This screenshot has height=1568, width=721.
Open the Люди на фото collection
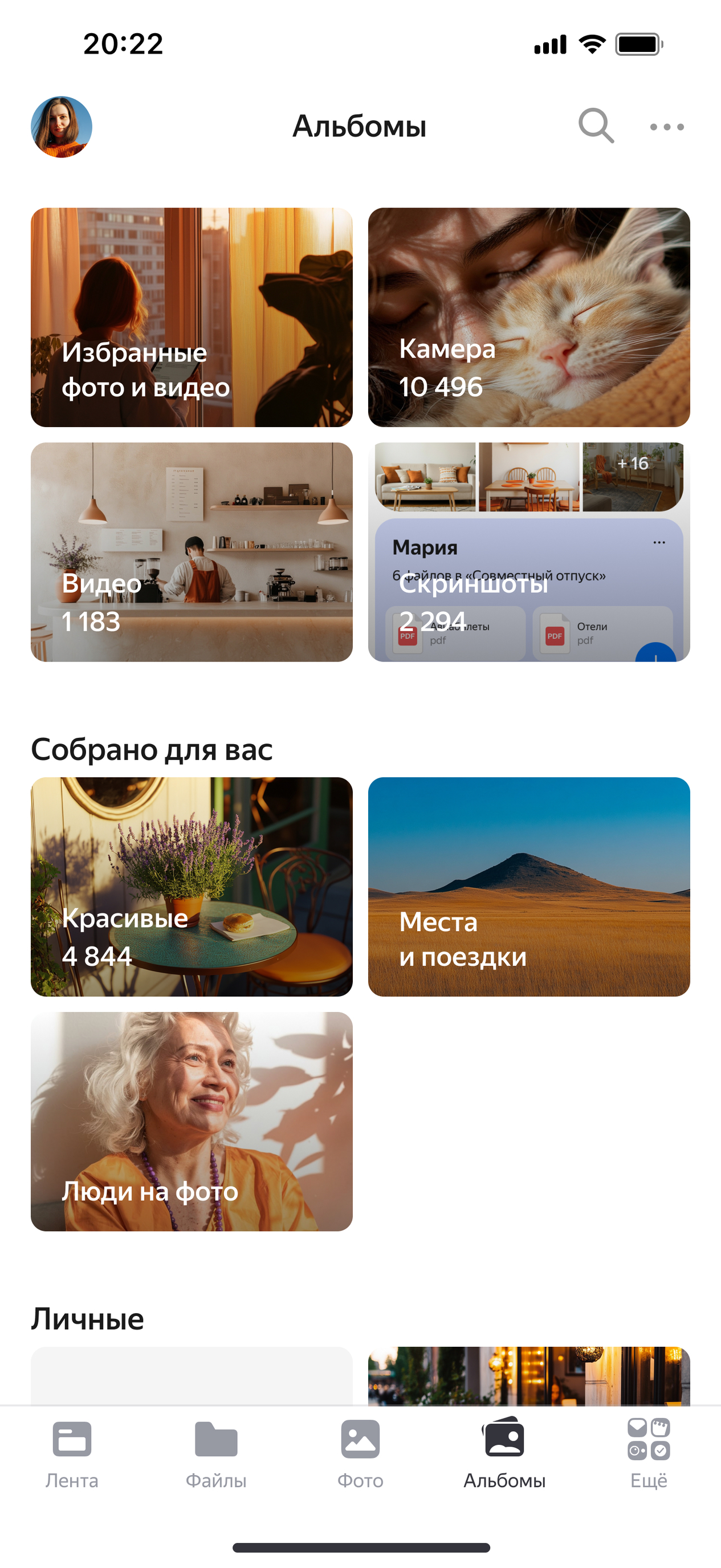click(x=192, y=1121)
